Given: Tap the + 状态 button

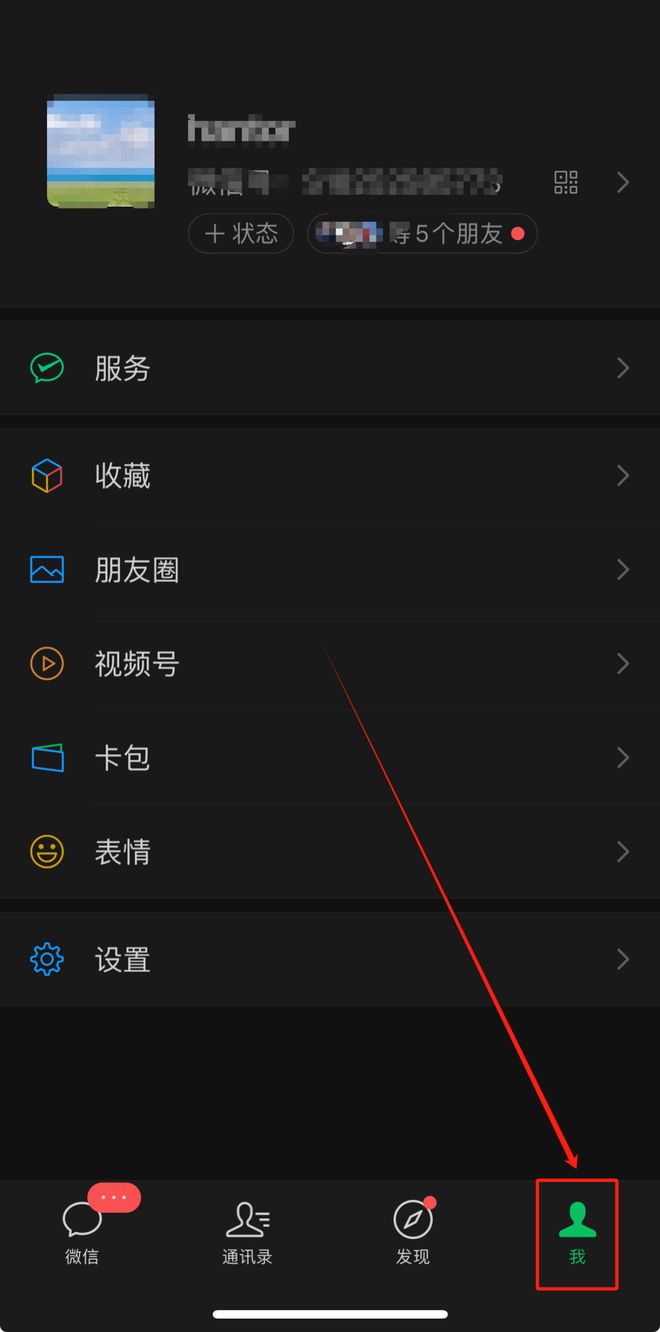Looking at the screenshot, I should 240,234.
